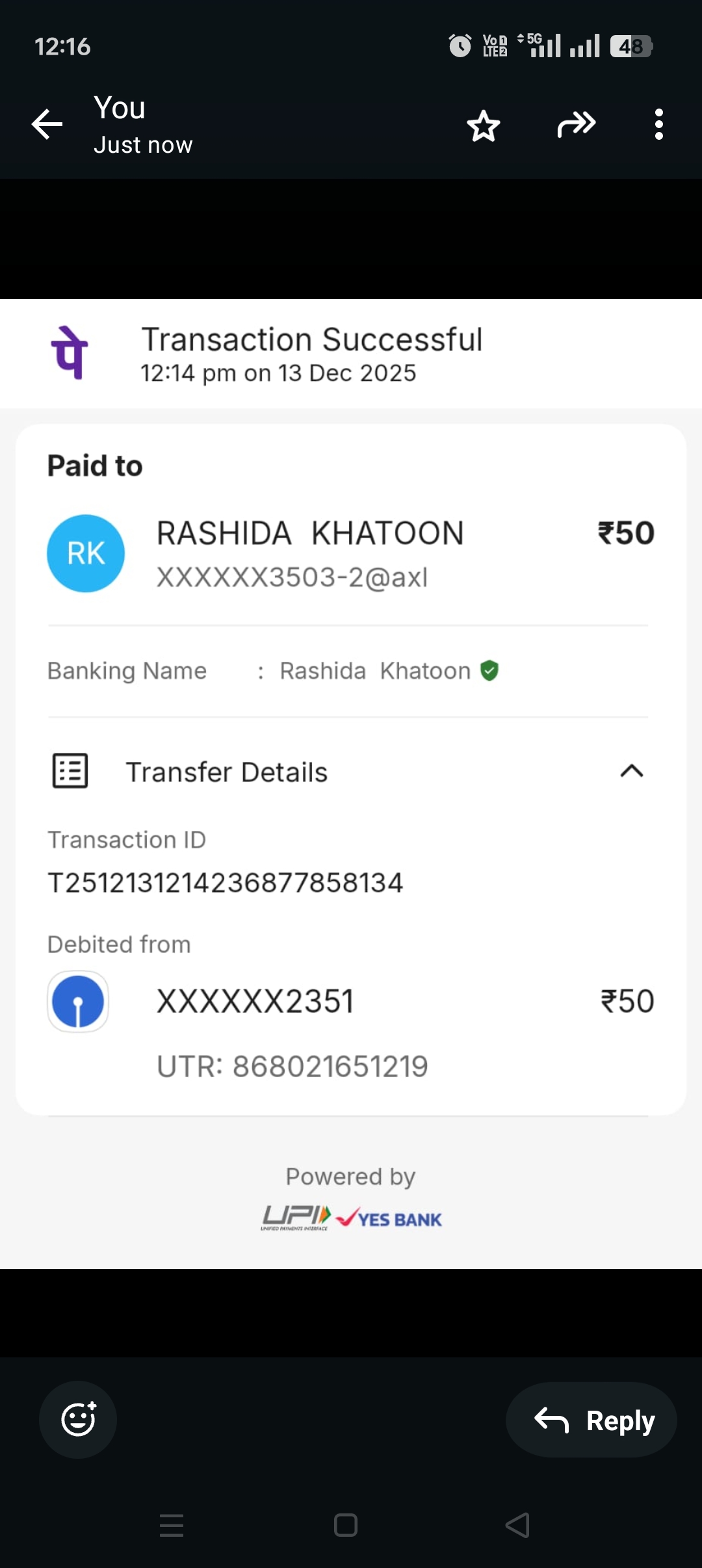
Task: Tap the Reply button
Action: coord(591,1420)
